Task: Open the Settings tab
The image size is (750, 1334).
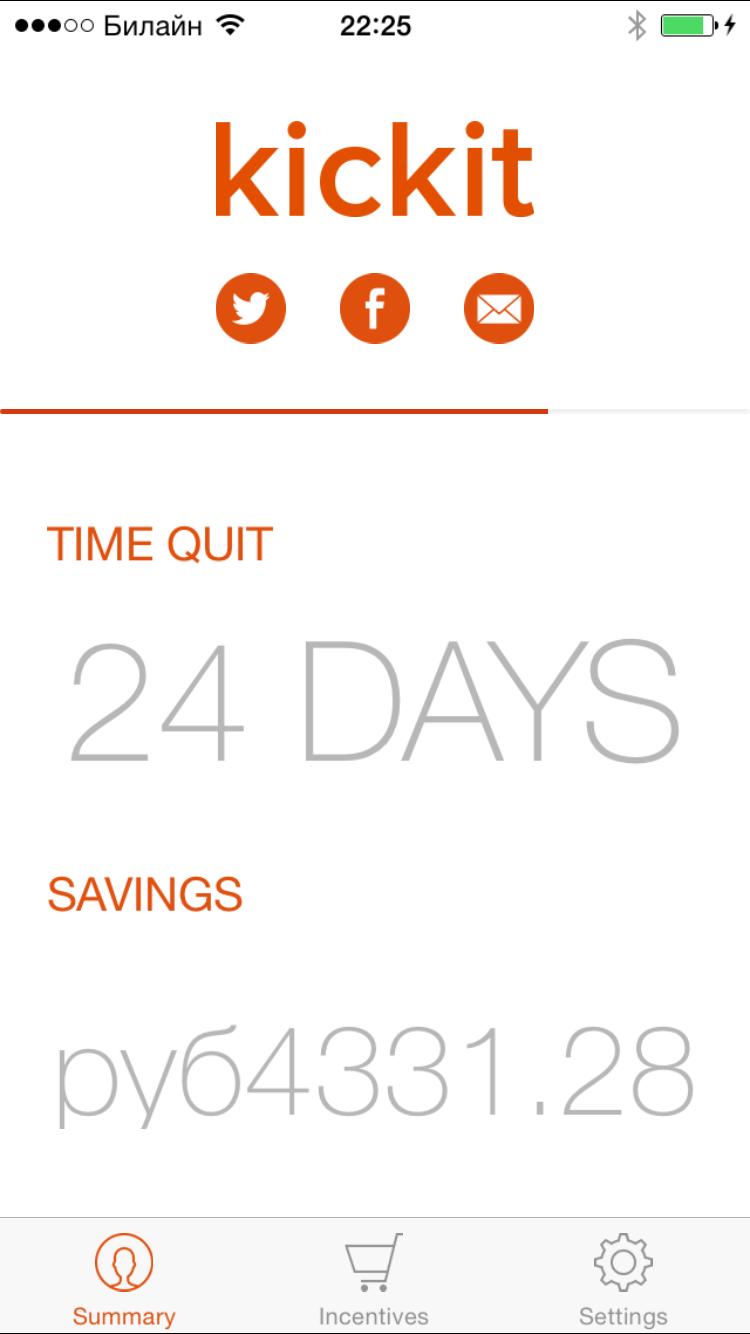Action: (623, 1278)
